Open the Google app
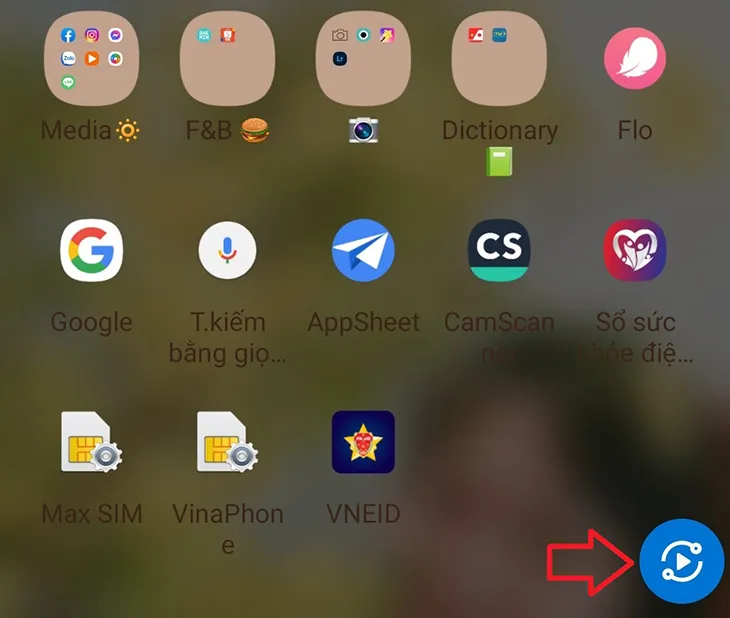 (x=91, y=250)
